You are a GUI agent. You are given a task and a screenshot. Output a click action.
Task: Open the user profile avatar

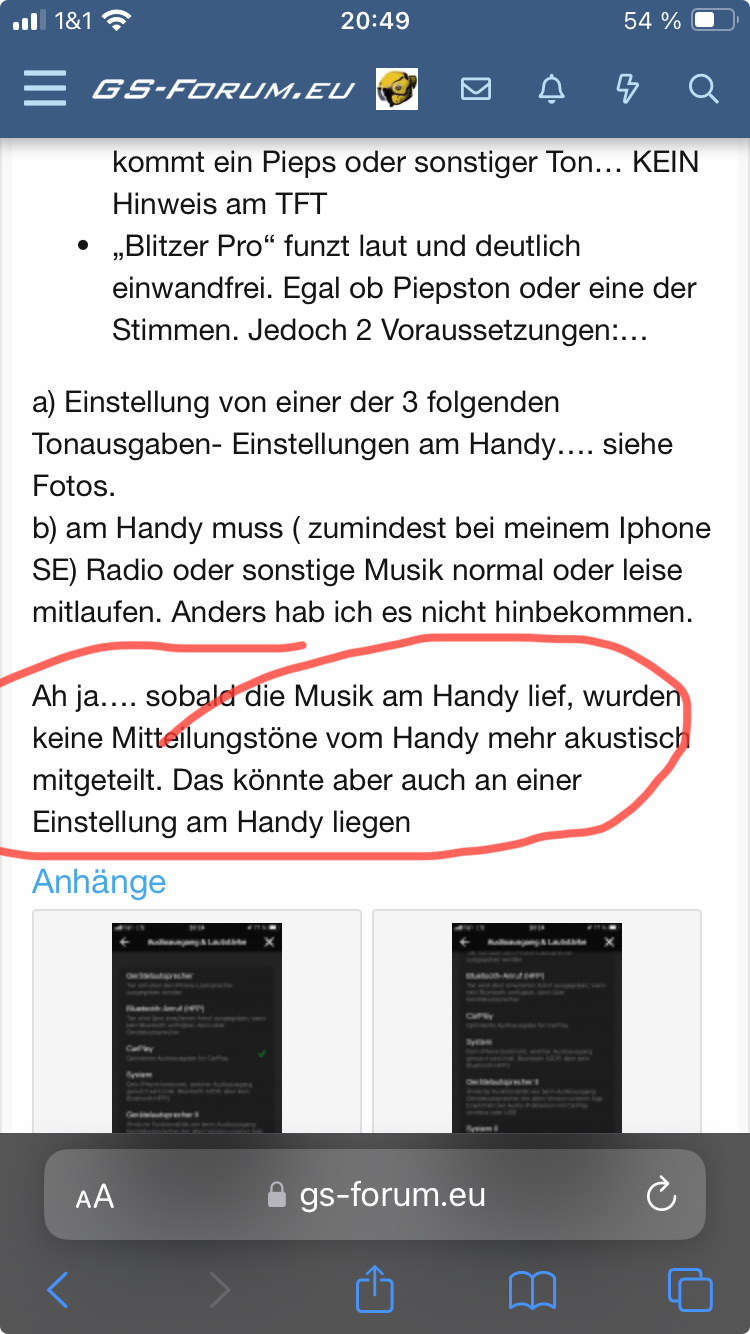pyautogui.click(x=396, y=90)
